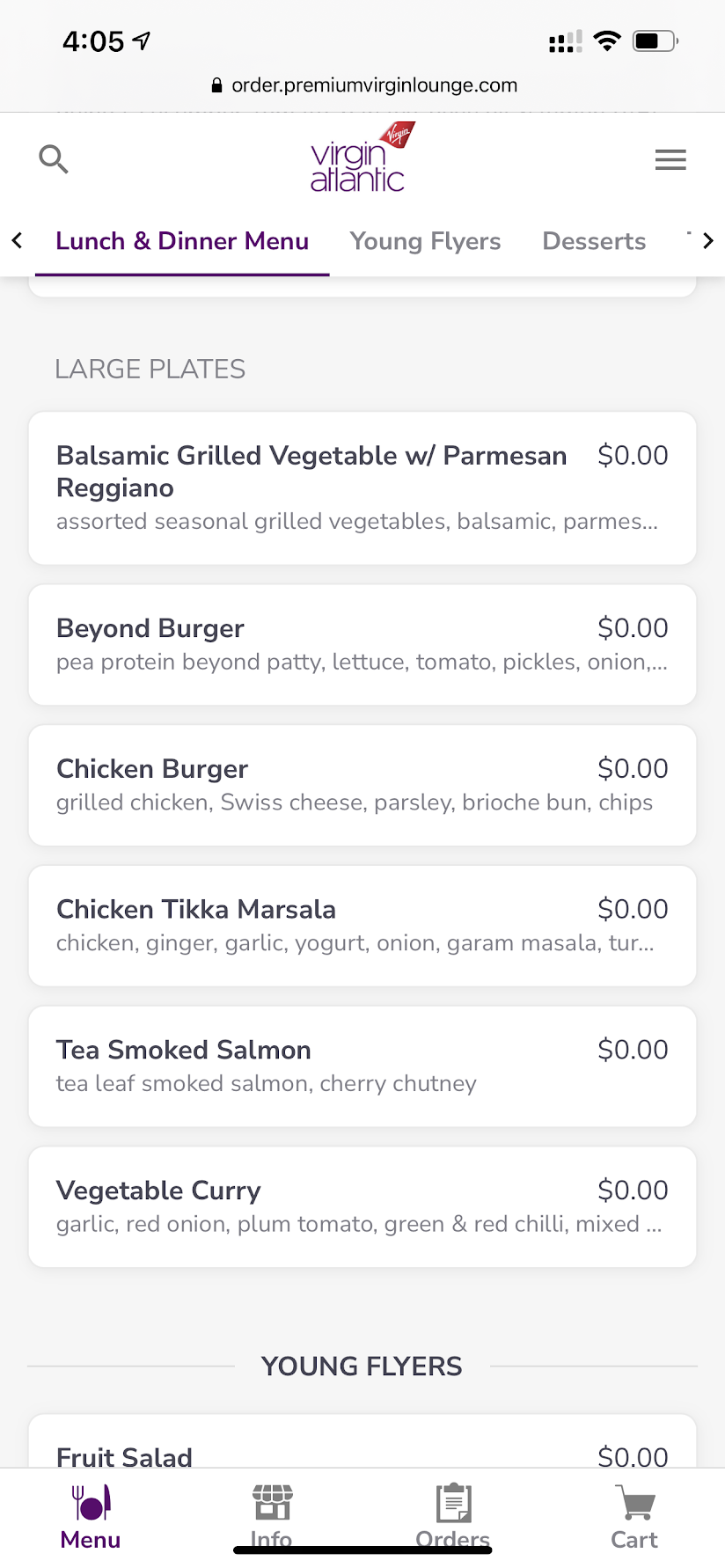Open Balsamic Grilled Vegetable w/ Parmesan Reggiano
Image resolution: width=725 pixels, height=1568 pixels.
[362, 487]
